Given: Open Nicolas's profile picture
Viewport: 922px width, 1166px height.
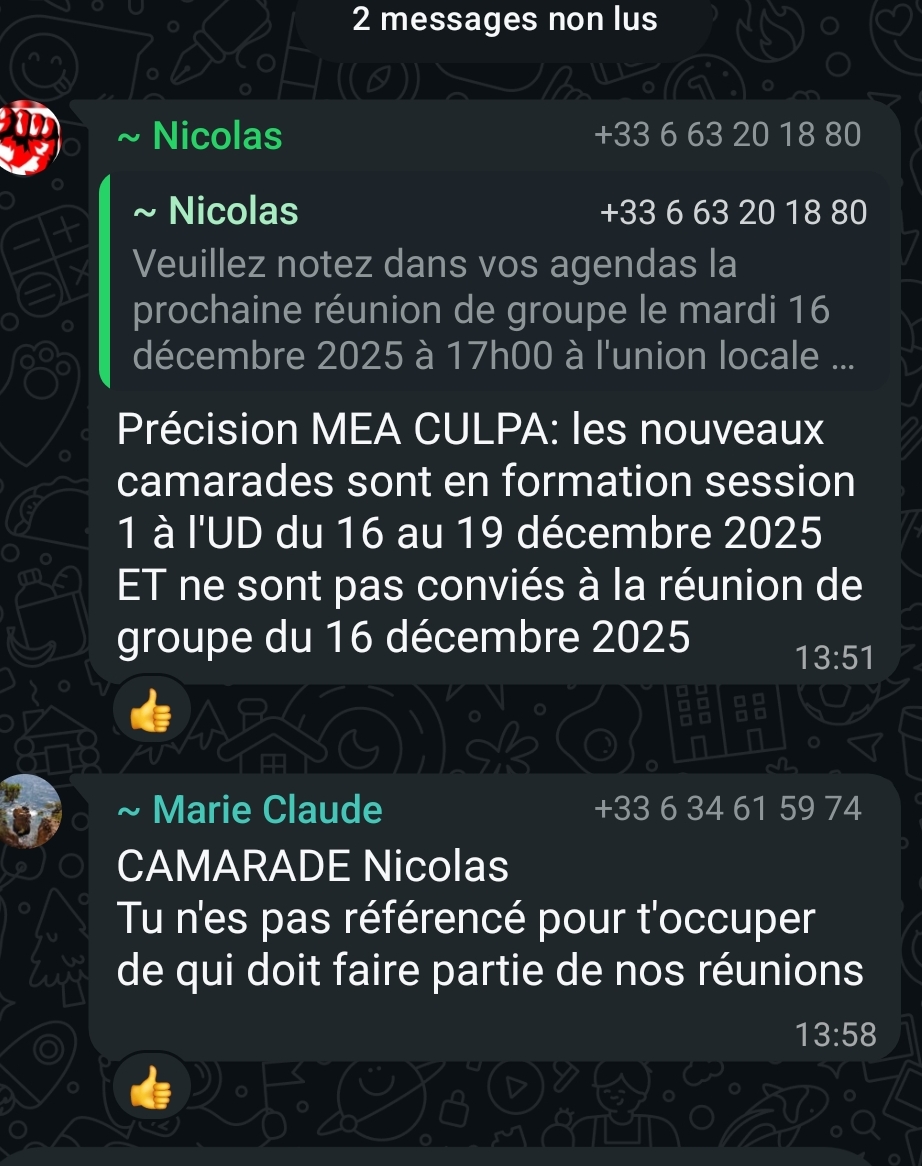Looking at the screenshot, I should pos(30,135).
